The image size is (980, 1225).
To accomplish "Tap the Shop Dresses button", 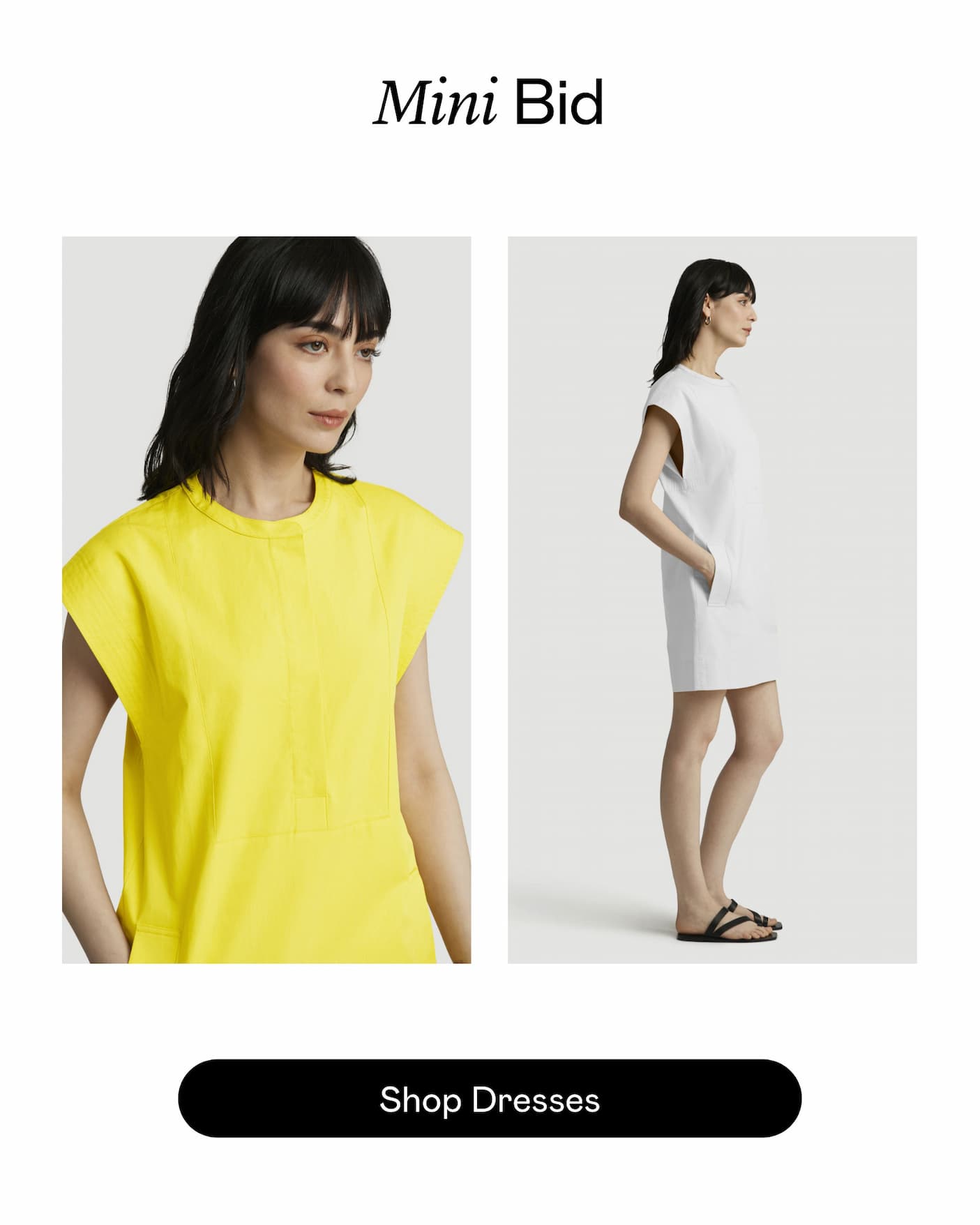I will tap(490, 1099).
